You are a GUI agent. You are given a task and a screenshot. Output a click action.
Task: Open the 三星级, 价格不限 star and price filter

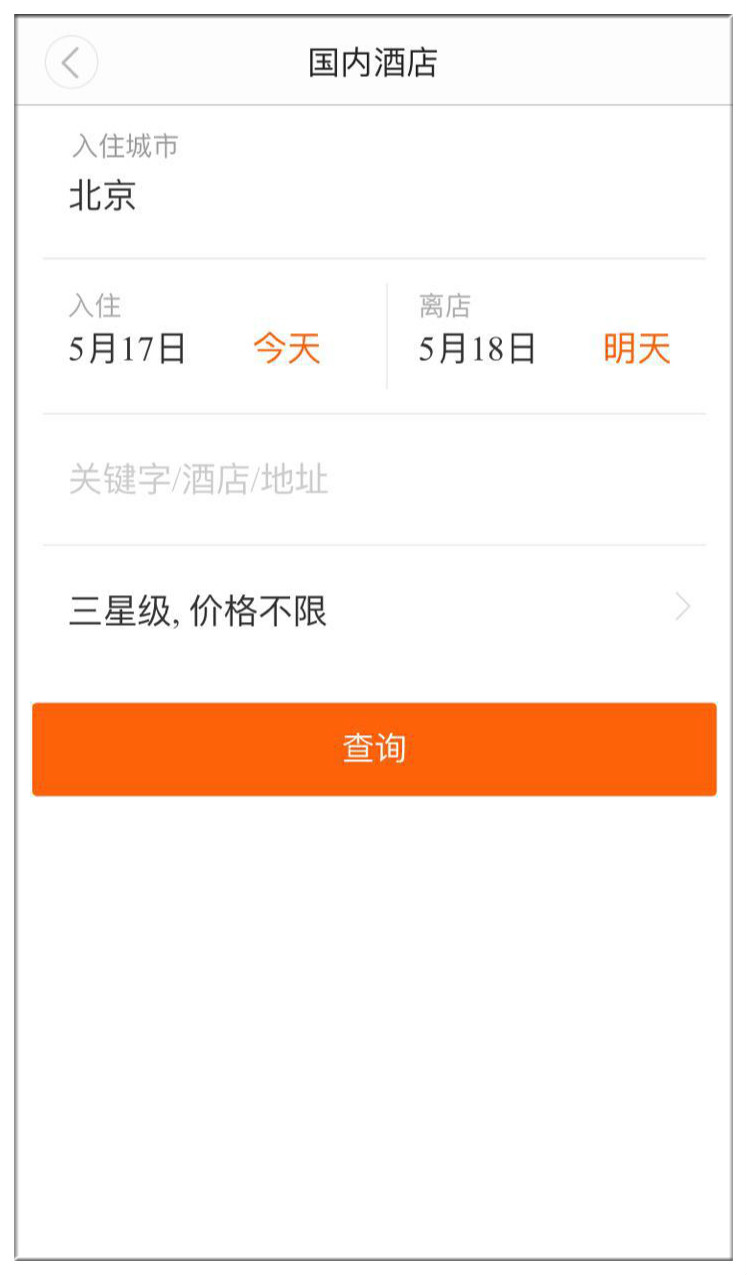point(374,610)
